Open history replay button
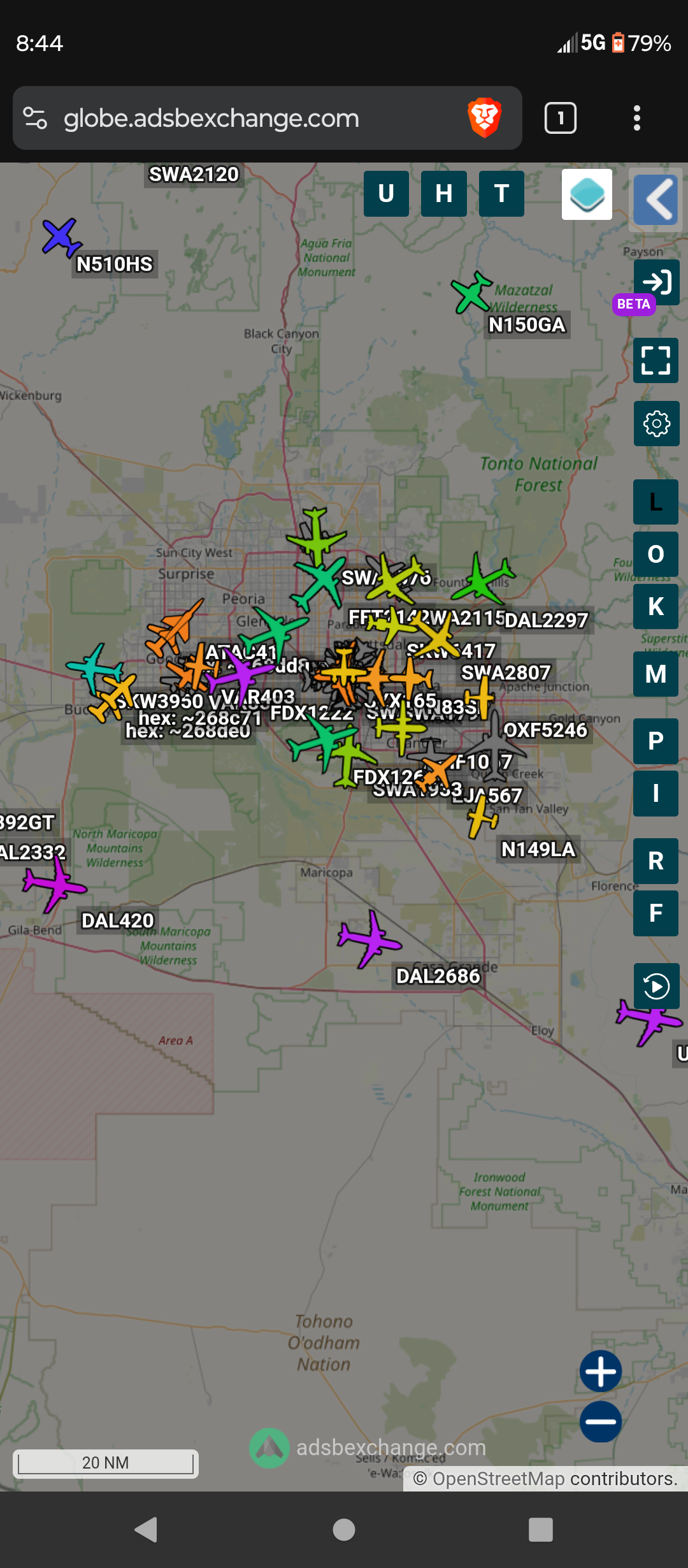 tap(656, 986)
